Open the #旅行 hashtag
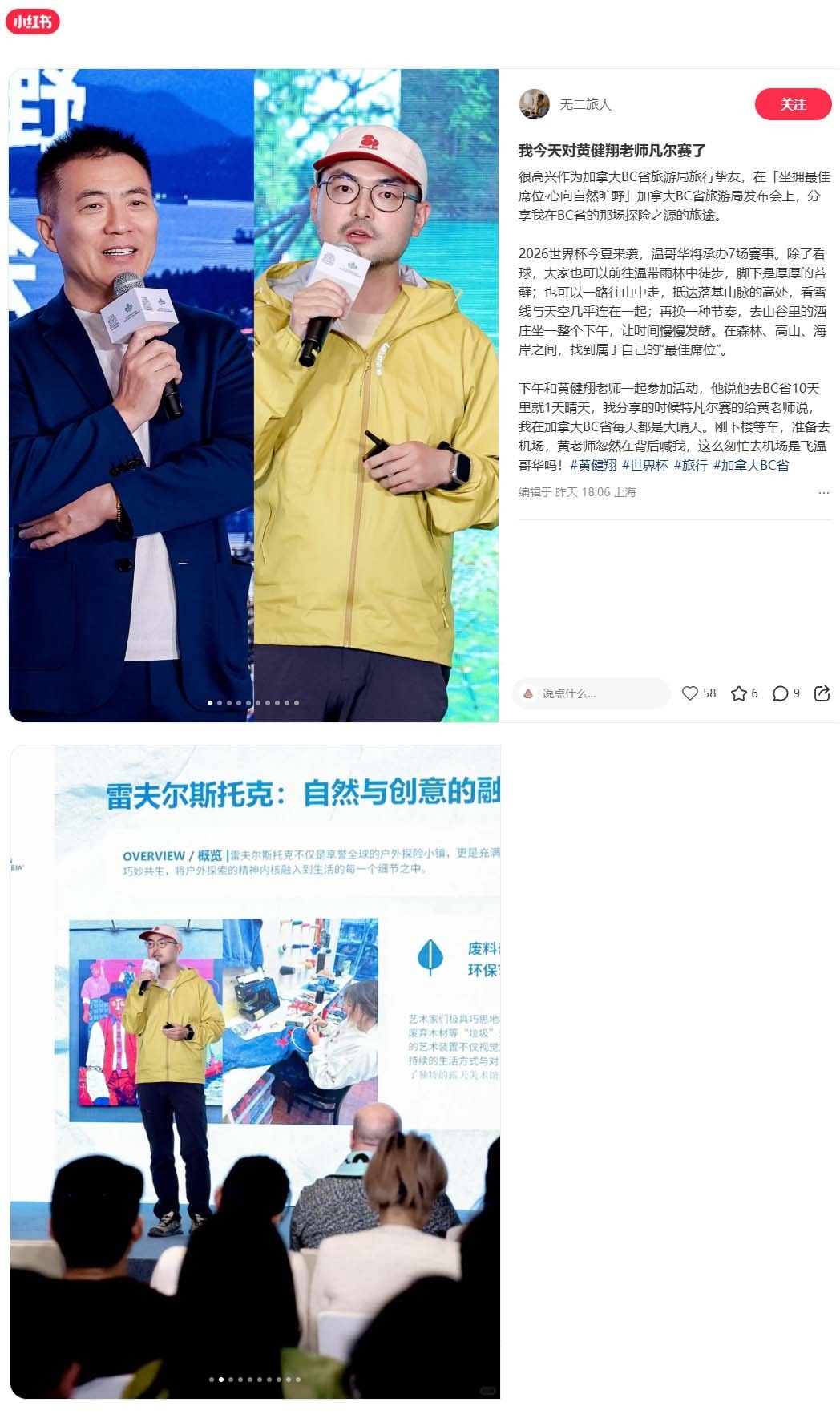The image size is (840, 1414). tap(691, 465)
